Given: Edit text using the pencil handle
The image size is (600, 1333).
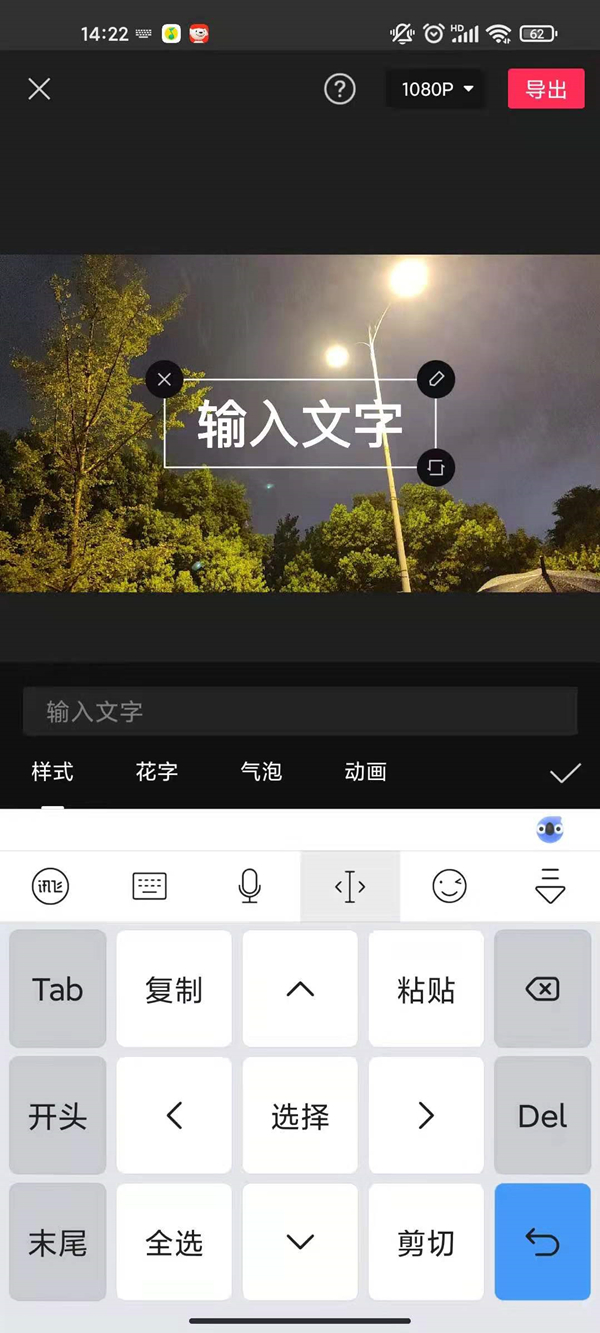Looking at the screenshot, I should [x=436, y=380].
